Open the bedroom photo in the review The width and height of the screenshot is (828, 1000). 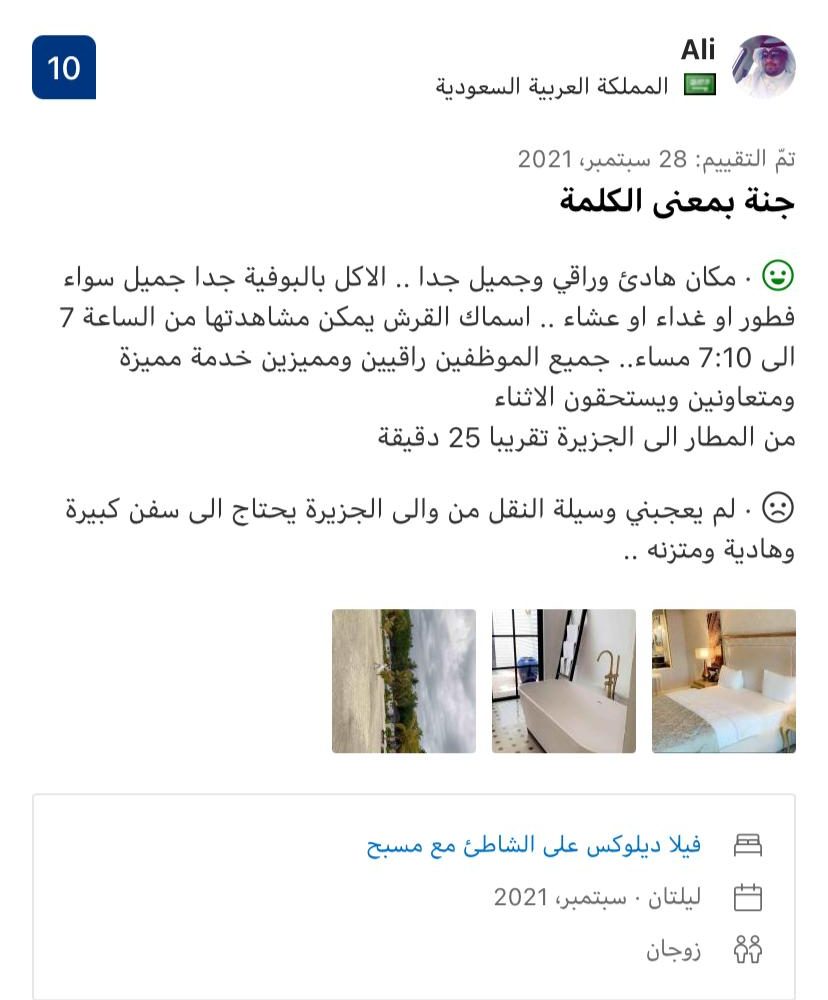pyautogui.click(x=723, y=680)
